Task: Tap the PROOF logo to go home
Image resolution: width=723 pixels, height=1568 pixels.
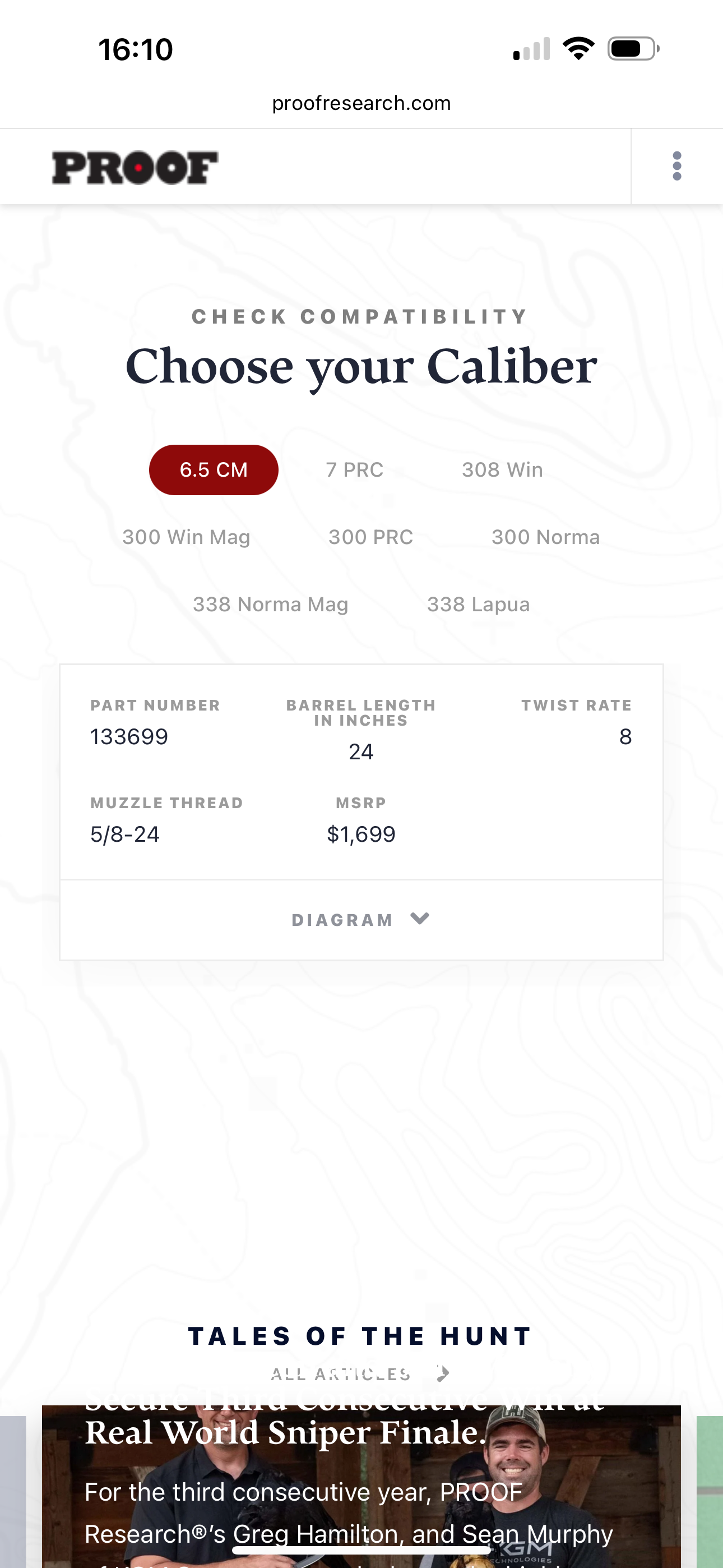Action: click(x=135, y=167)
